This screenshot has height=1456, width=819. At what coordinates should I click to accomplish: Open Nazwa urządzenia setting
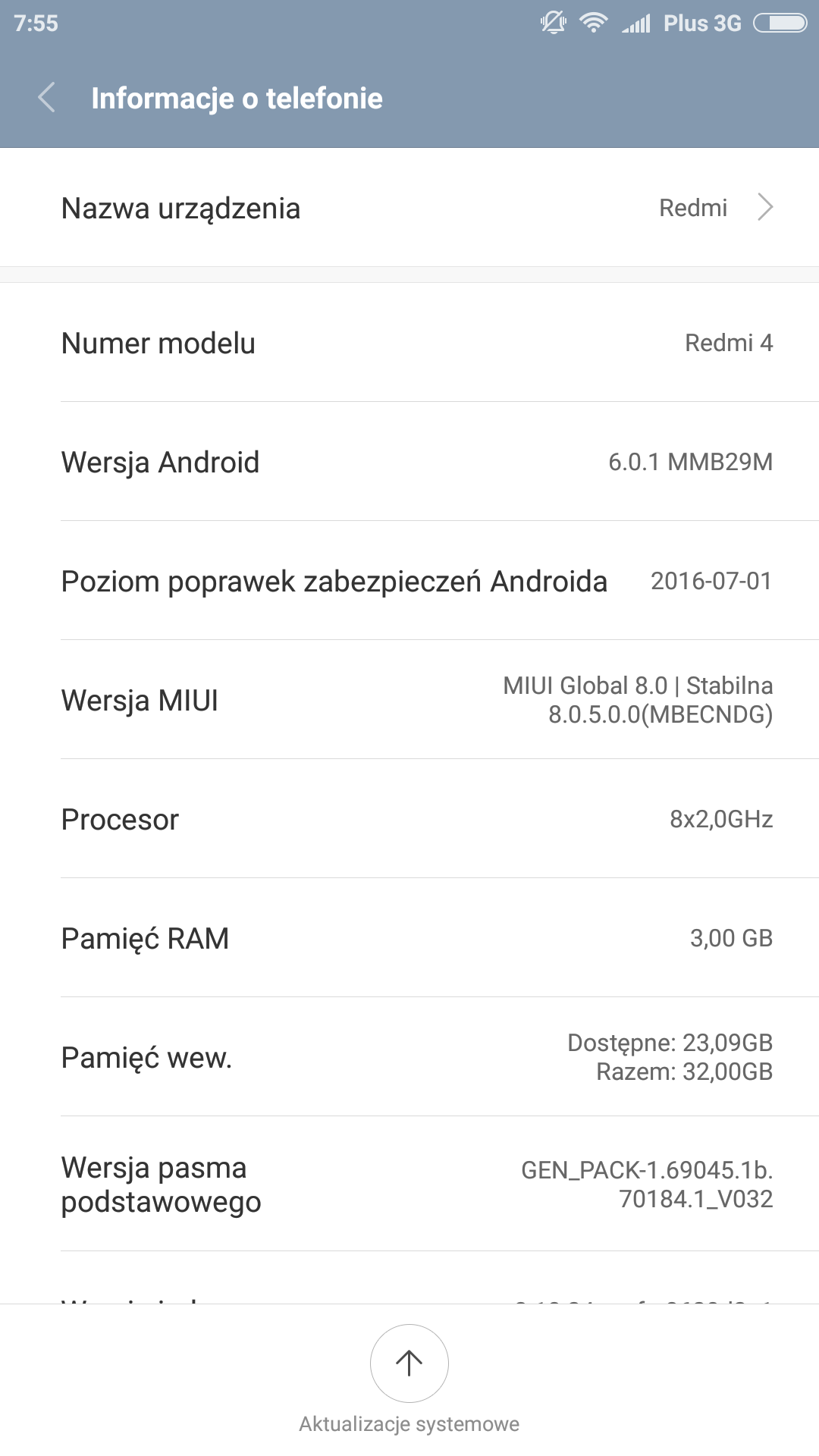point(409,208)
